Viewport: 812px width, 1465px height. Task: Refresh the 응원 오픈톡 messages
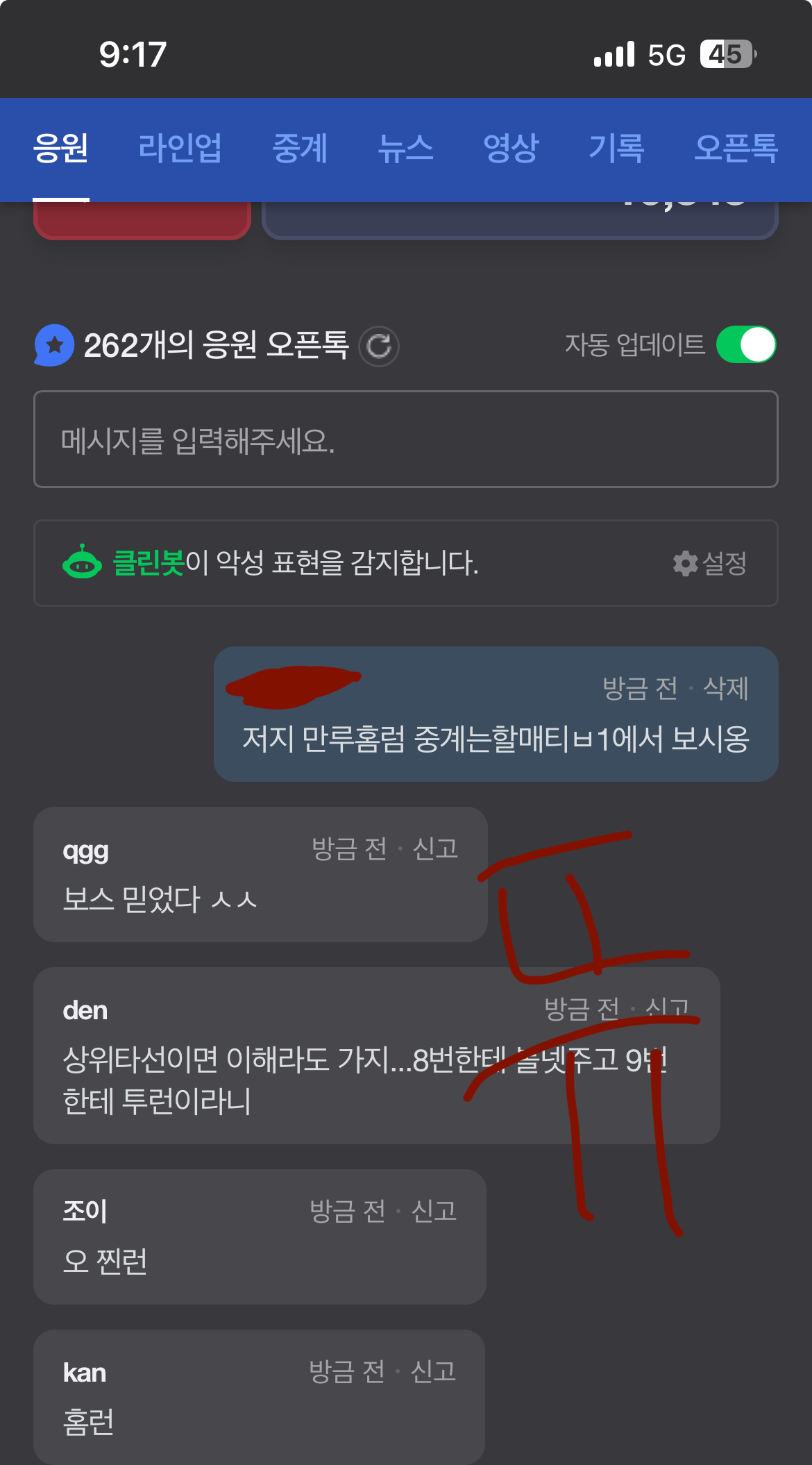(379, 346)
